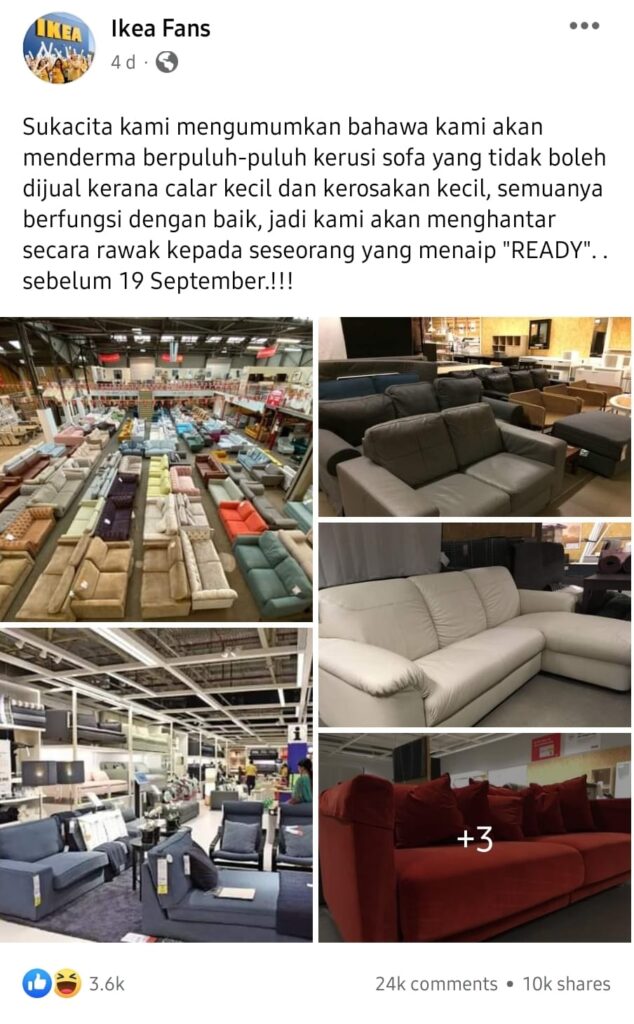
Task: View the +3 more photos tile
Action: click(475, 838)
